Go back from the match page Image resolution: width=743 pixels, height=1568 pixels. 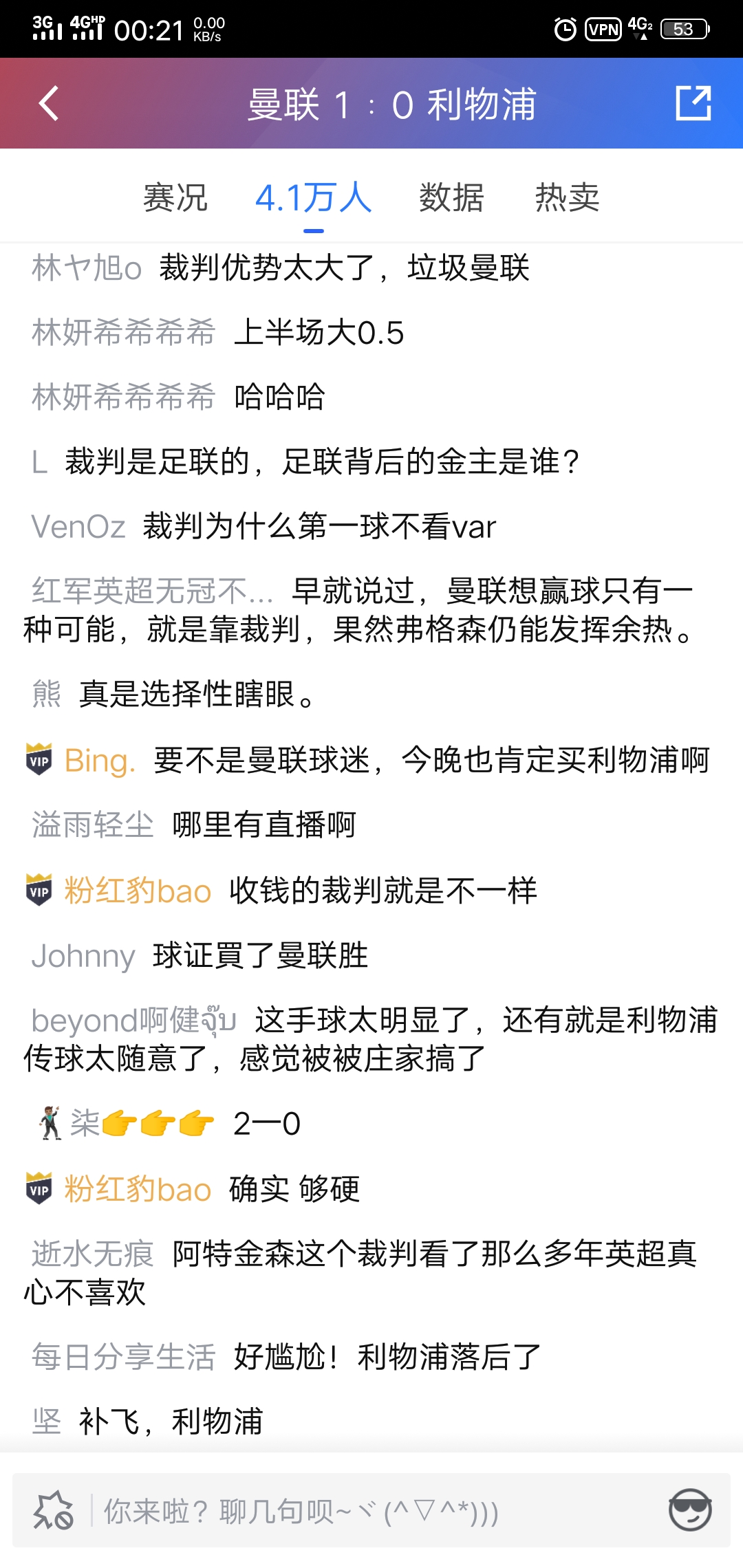click(49, 104)
